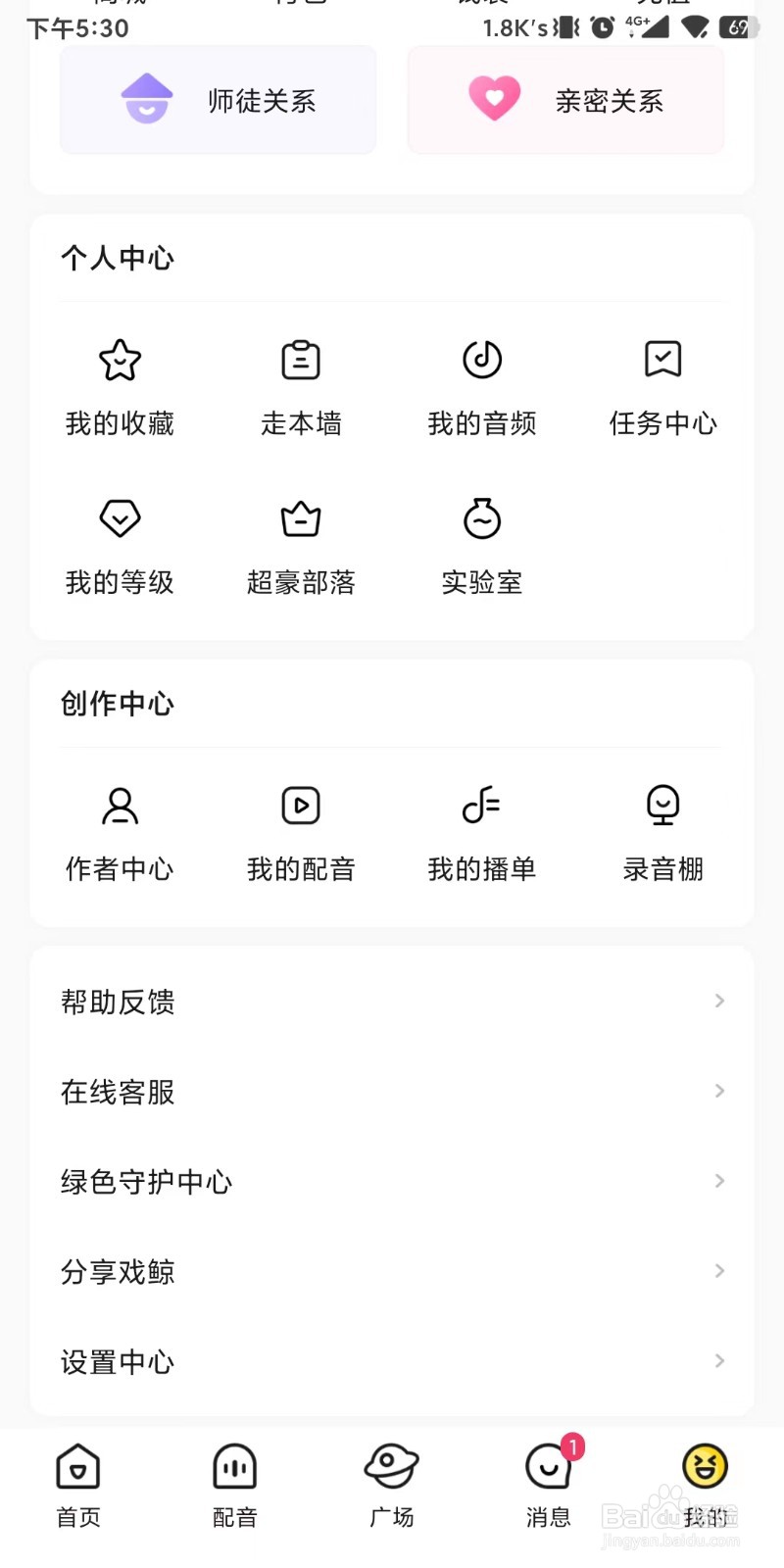Enter 作者中心
The width and height of the screenshot is (784, 1568).
point(120,833)
